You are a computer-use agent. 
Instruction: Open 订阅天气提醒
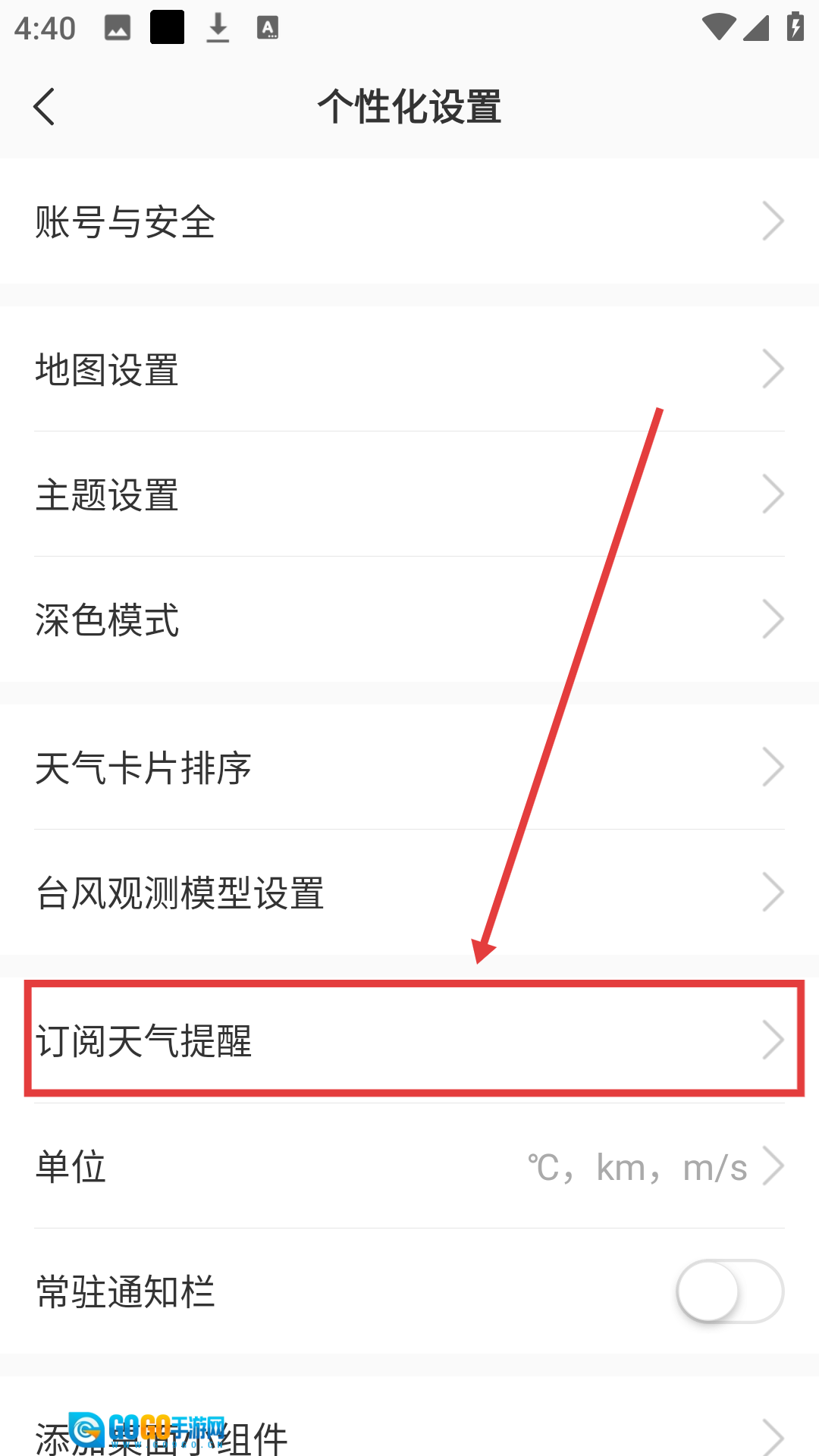(x=409, y=1040)
